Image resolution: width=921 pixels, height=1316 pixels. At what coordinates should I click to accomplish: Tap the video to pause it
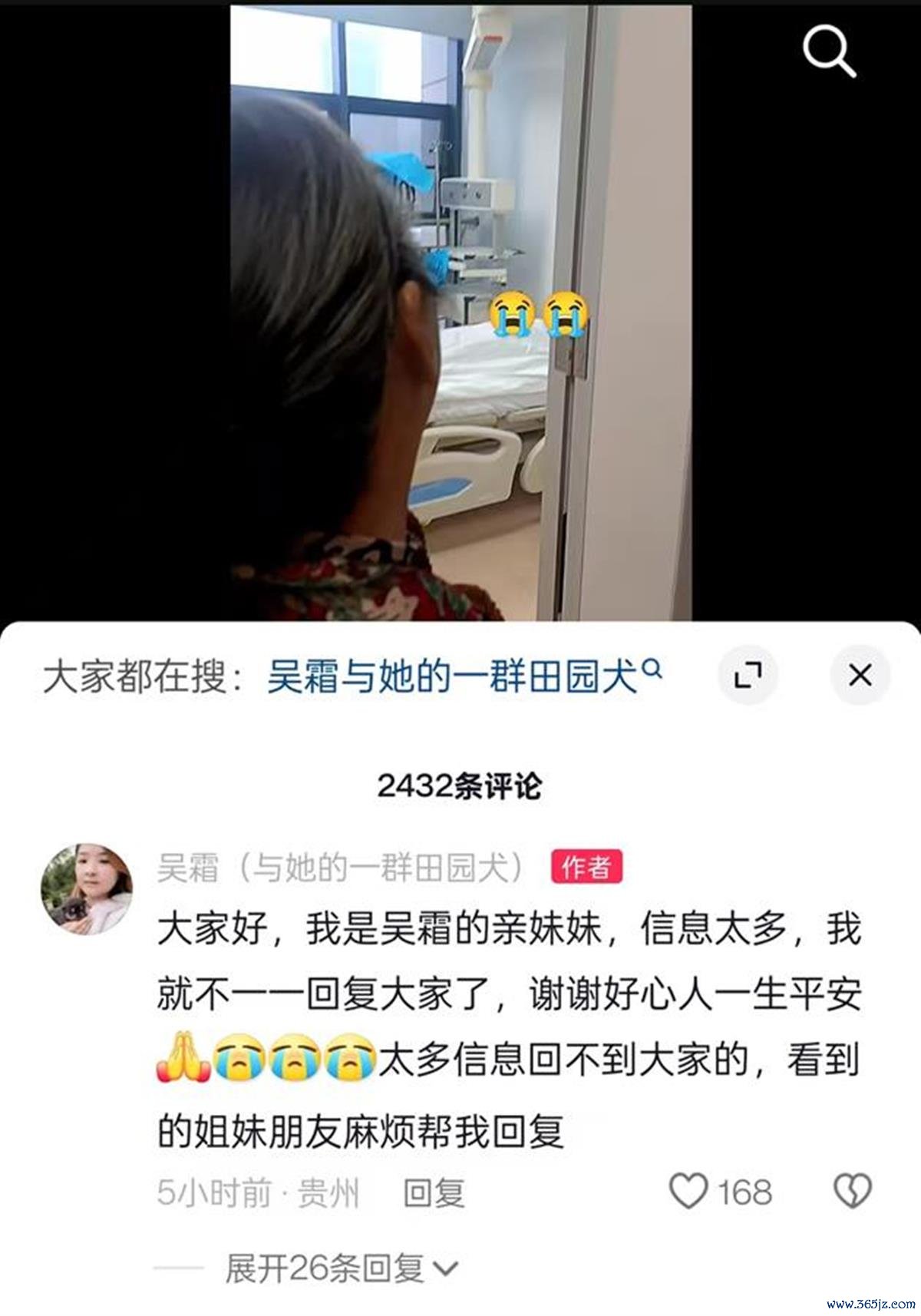tap(460, 307)
